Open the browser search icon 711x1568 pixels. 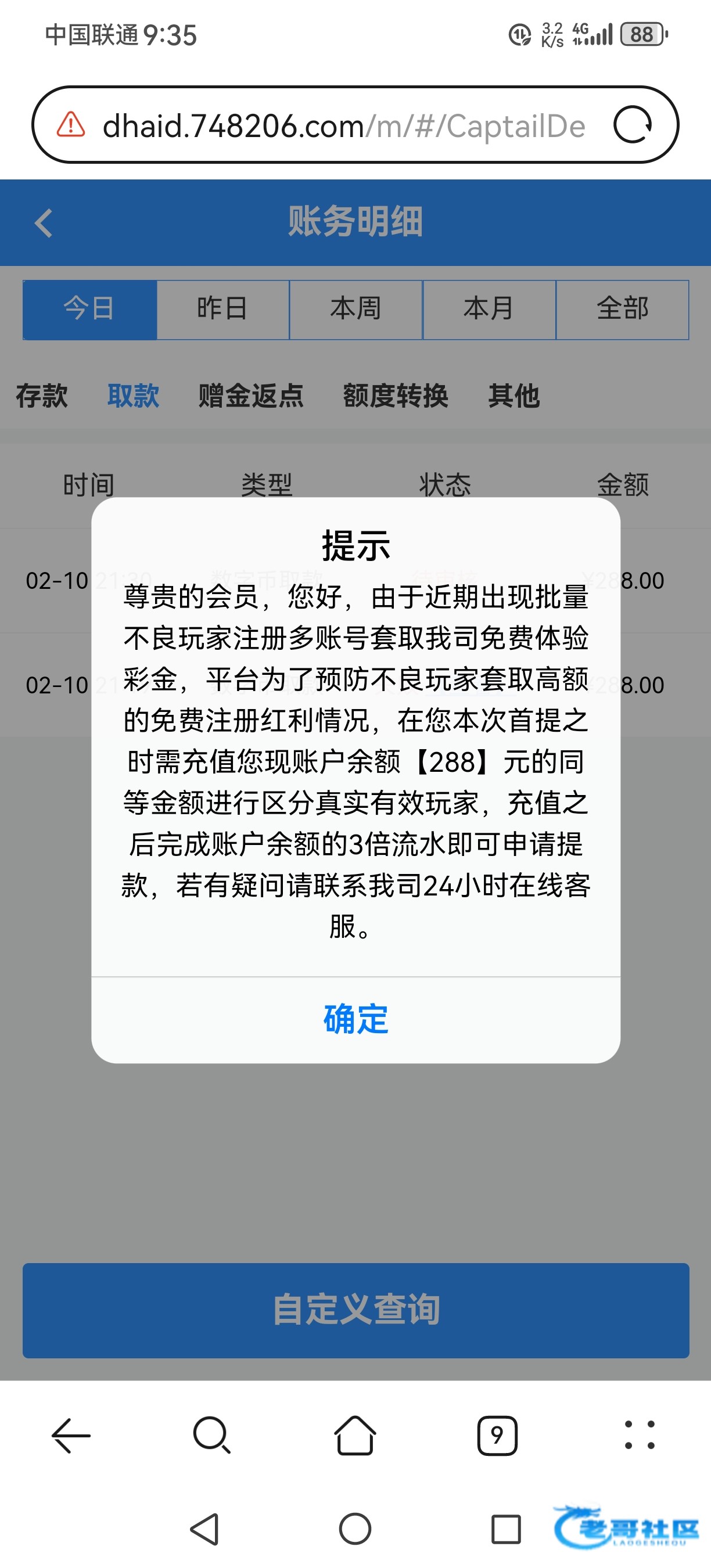click(x=211, y=1436)
